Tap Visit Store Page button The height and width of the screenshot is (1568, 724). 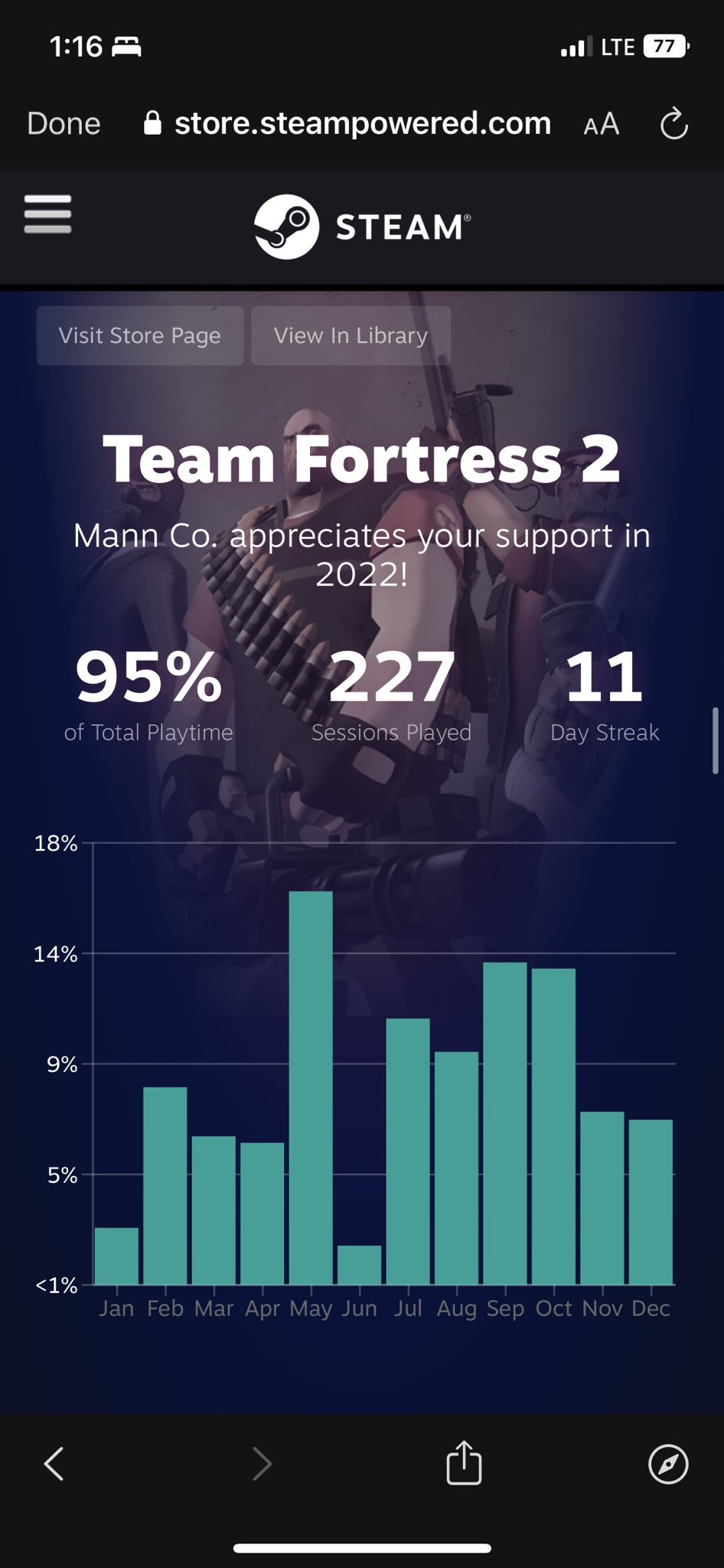(140, 336)
